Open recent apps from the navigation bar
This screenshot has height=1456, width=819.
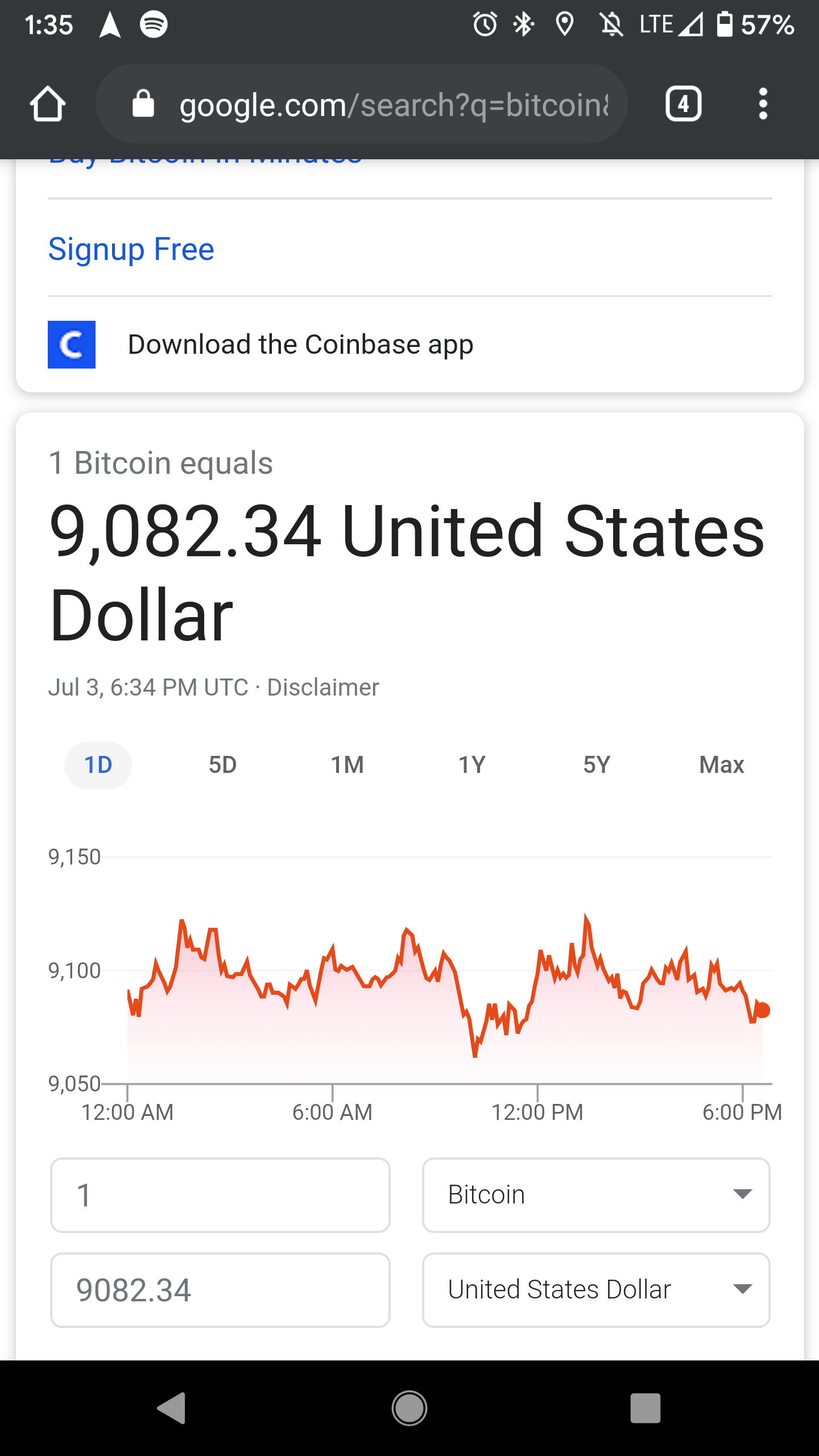coord(646,1408)
